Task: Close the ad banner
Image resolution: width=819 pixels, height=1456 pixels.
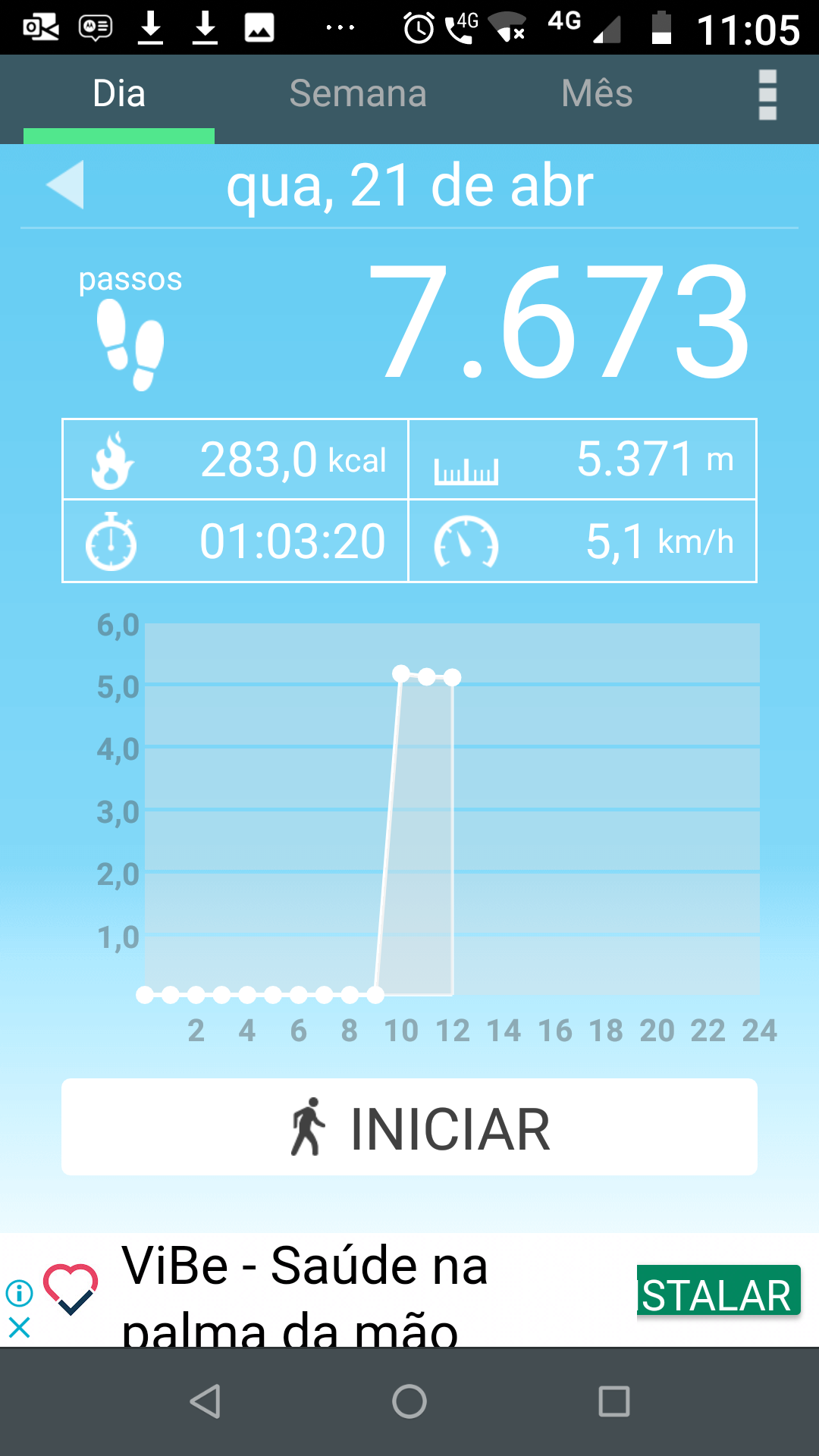Action: click(x=20, y=1328)
